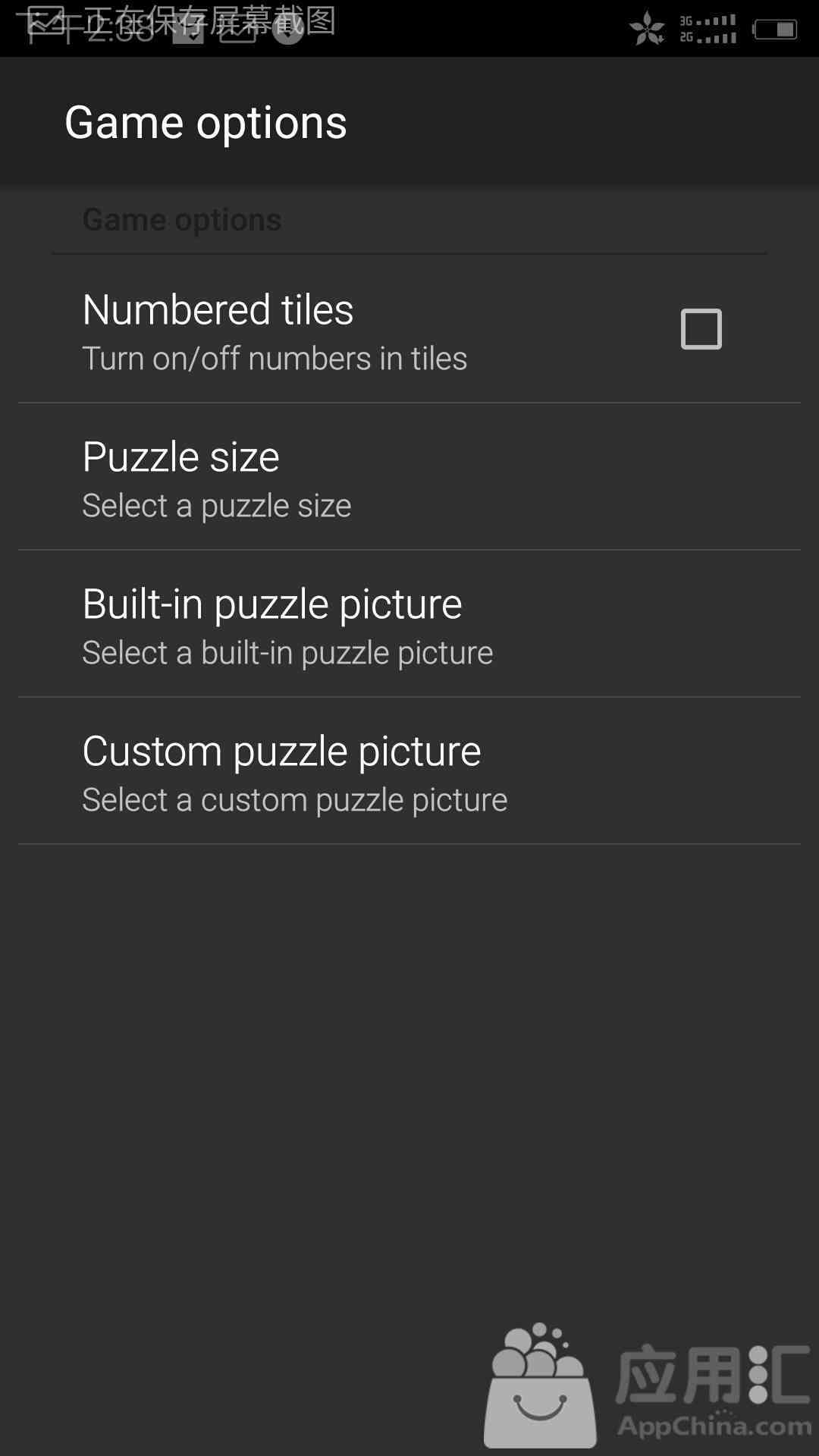Open Puzzle size setting

click(x=409, y=477)
